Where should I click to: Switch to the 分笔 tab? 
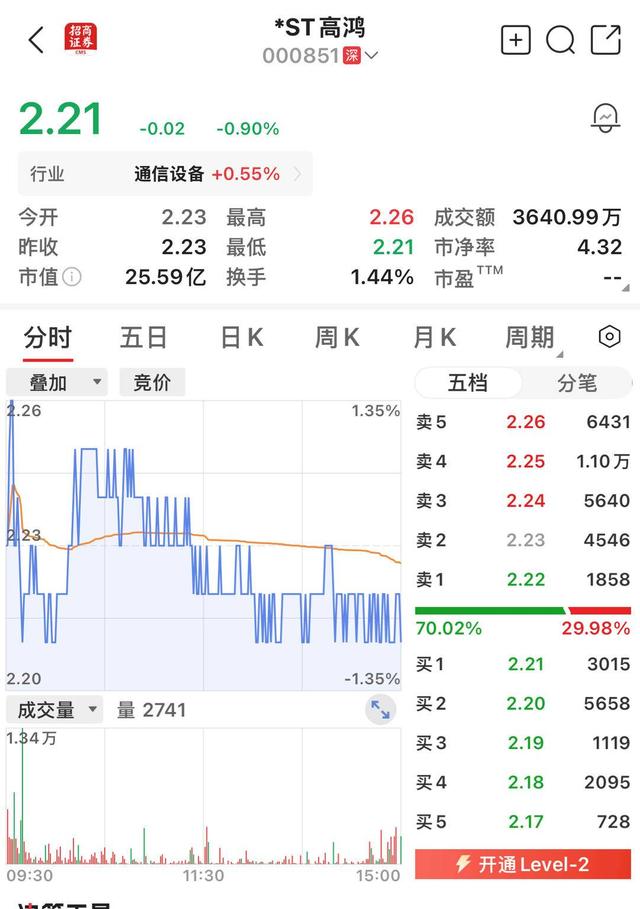pyautogui.click(x=577, y=383)
